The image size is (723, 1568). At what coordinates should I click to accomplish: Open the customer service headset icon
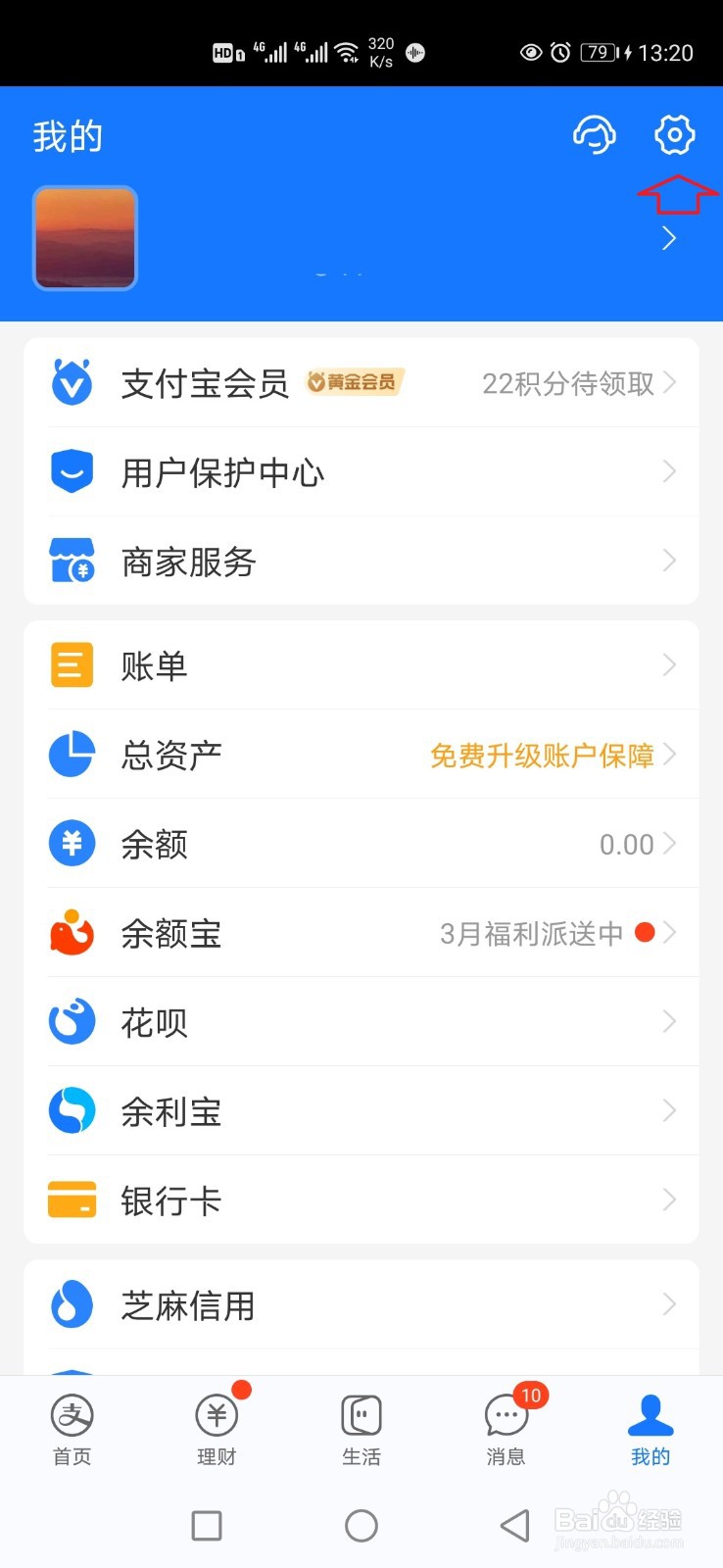(595, 136)
